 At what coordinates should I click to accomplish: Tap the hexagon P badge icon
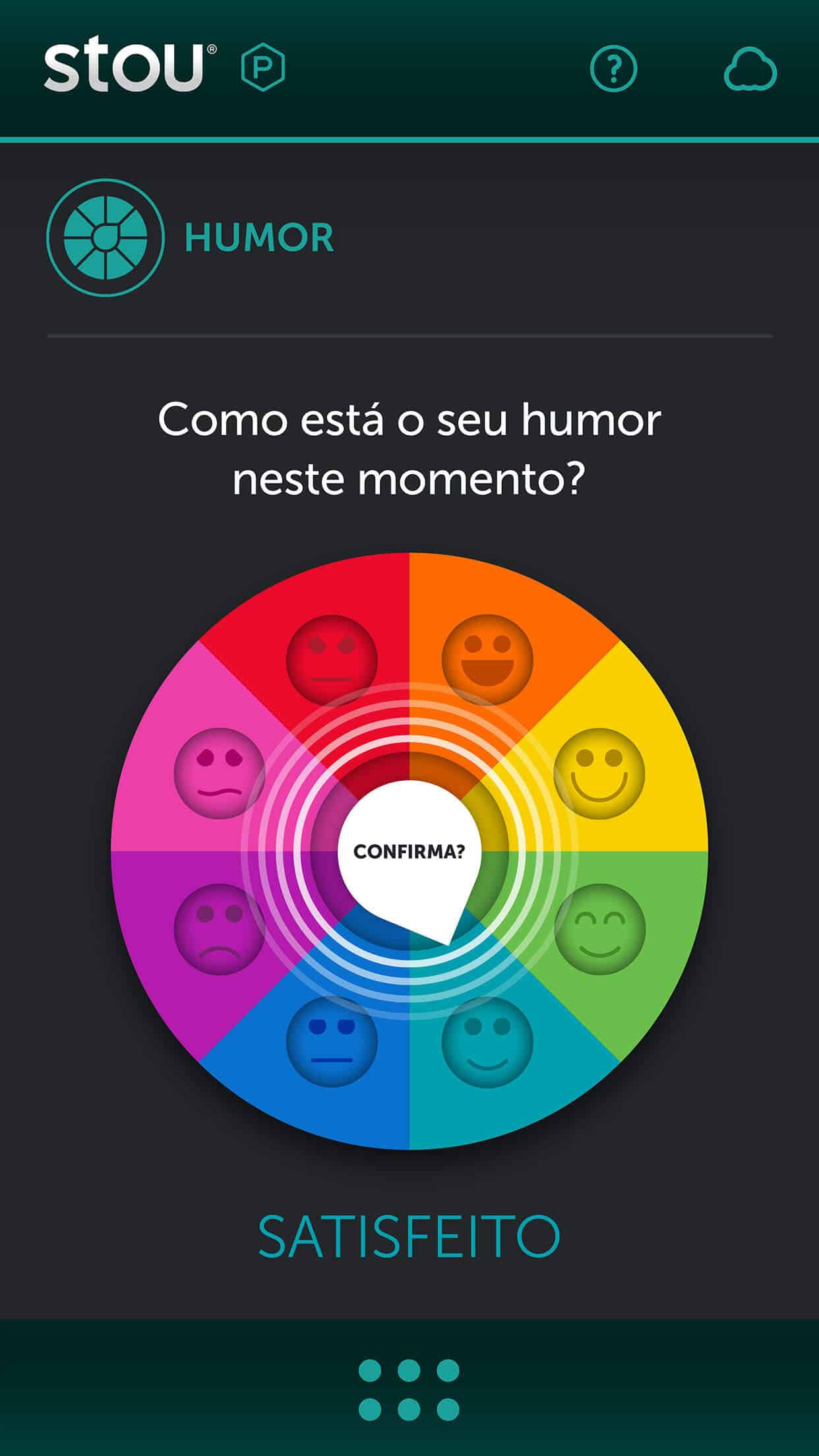(262, 68)
